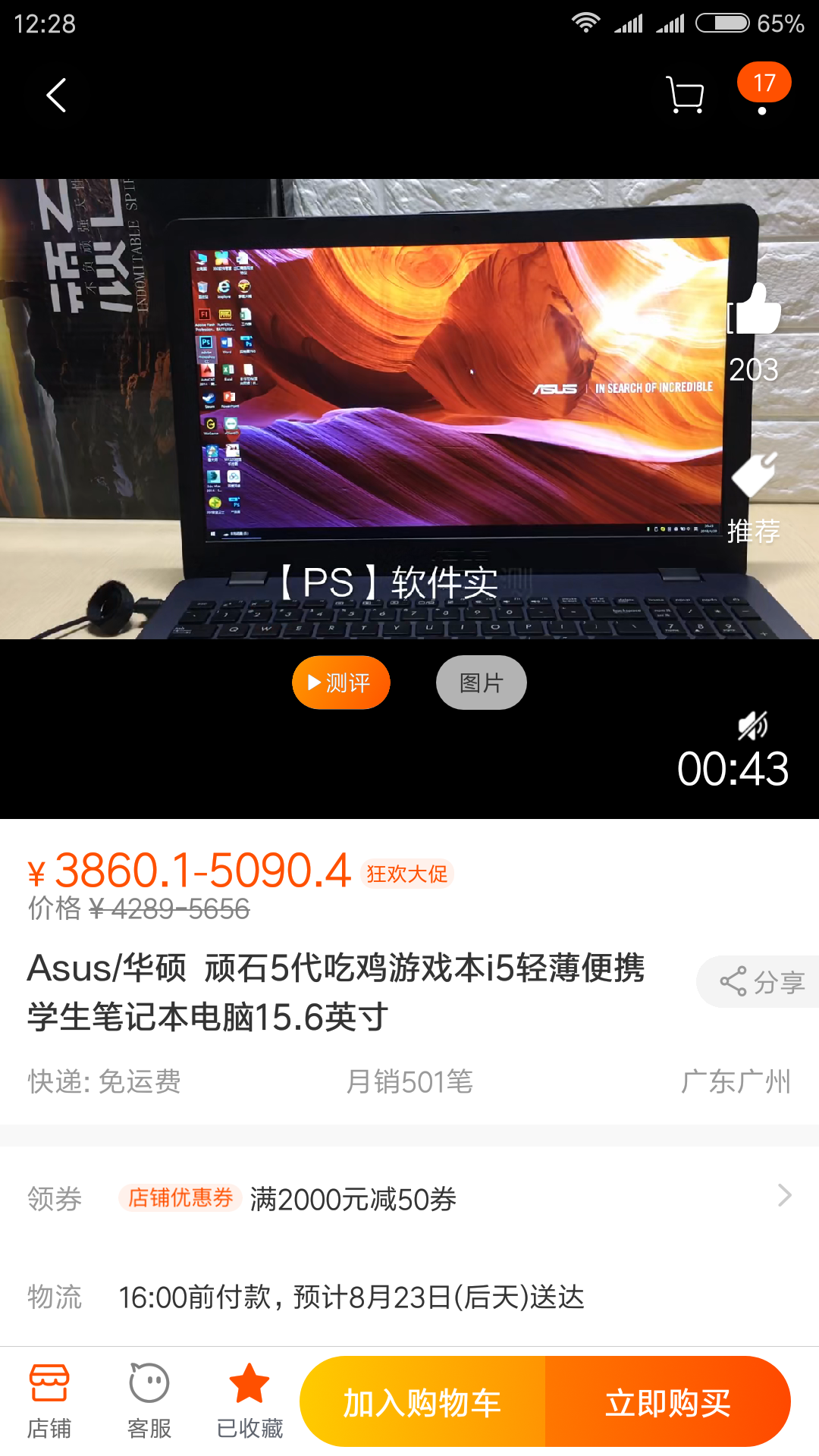Tap the 推荐 tag icon
This screenshot has height=1456, width=819.
(x=754, y=476)
